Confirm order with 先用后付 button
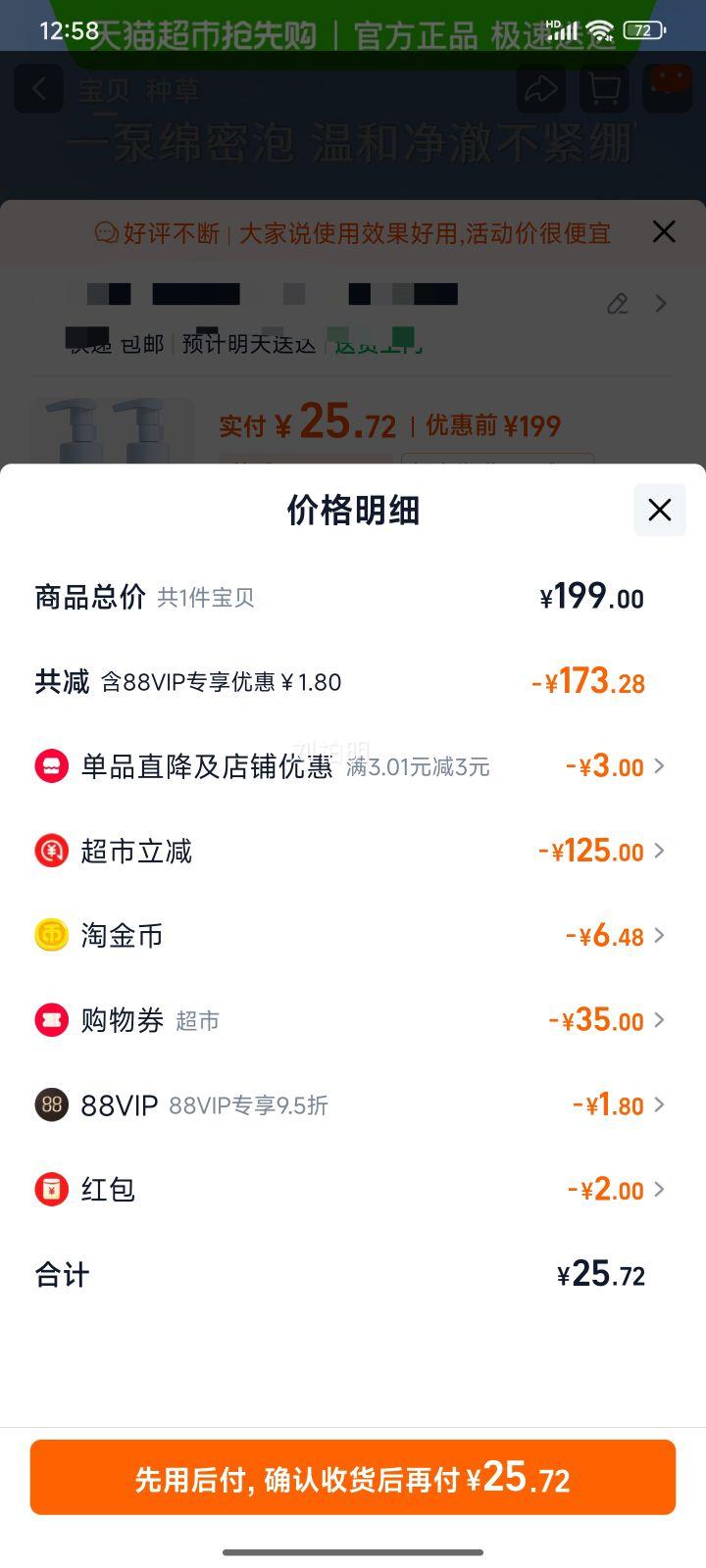The height and width of the screenshot is (1568, 706). (x=353, y=1477)
